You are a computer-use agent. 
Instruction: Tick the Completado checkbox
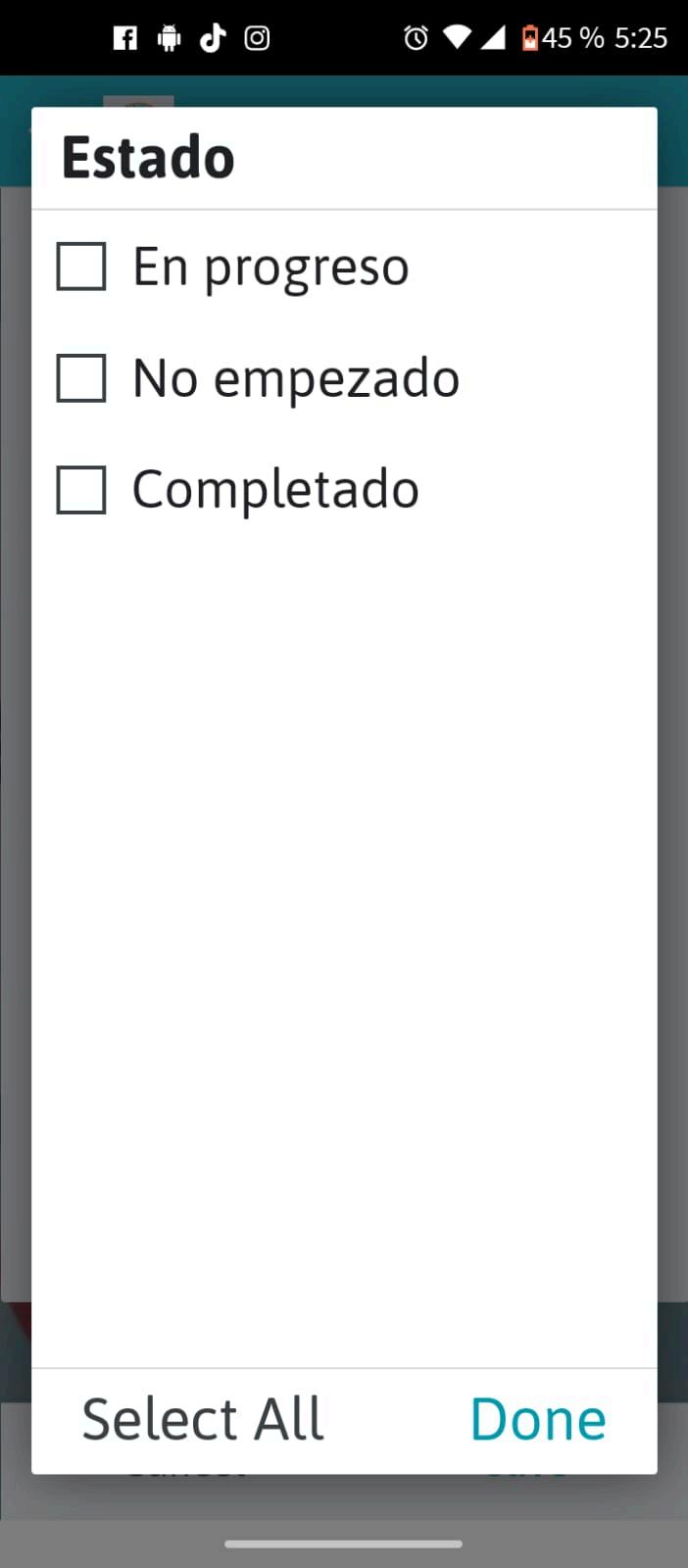81,490
